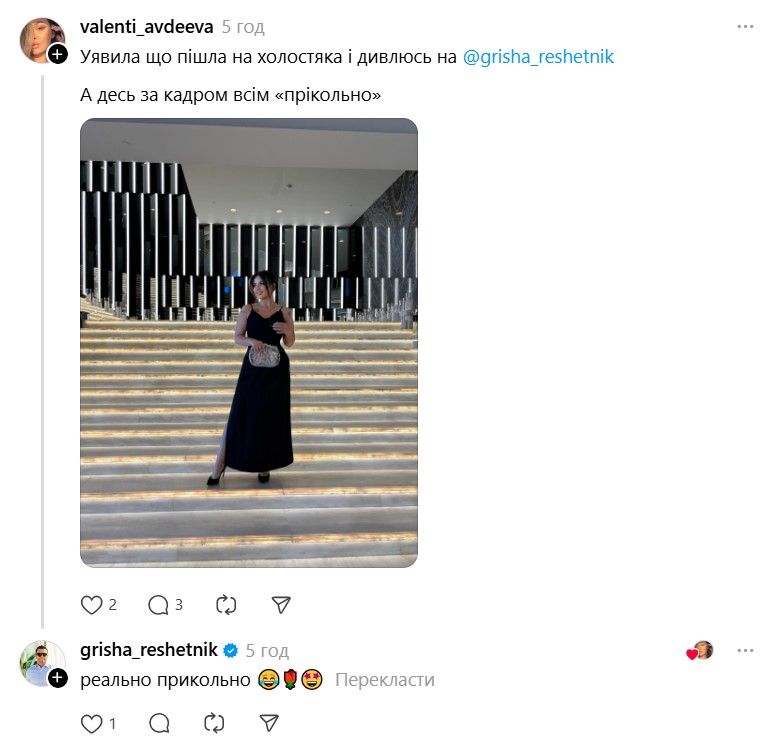The width and height of the screenshot is (781, 742).
Task: Open the @grisha_reshetnik mention link
Action: tap(538, 57)
